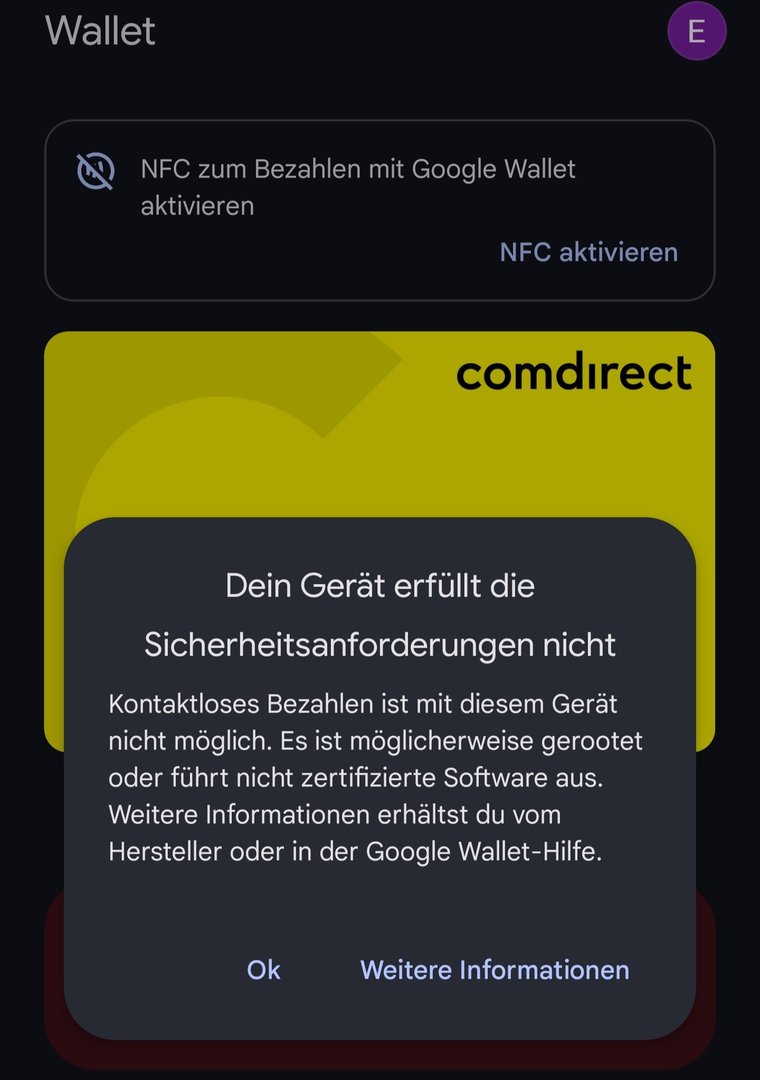Open the account avatar E
The image size is (760, 1080).
(x=696, y=32)
